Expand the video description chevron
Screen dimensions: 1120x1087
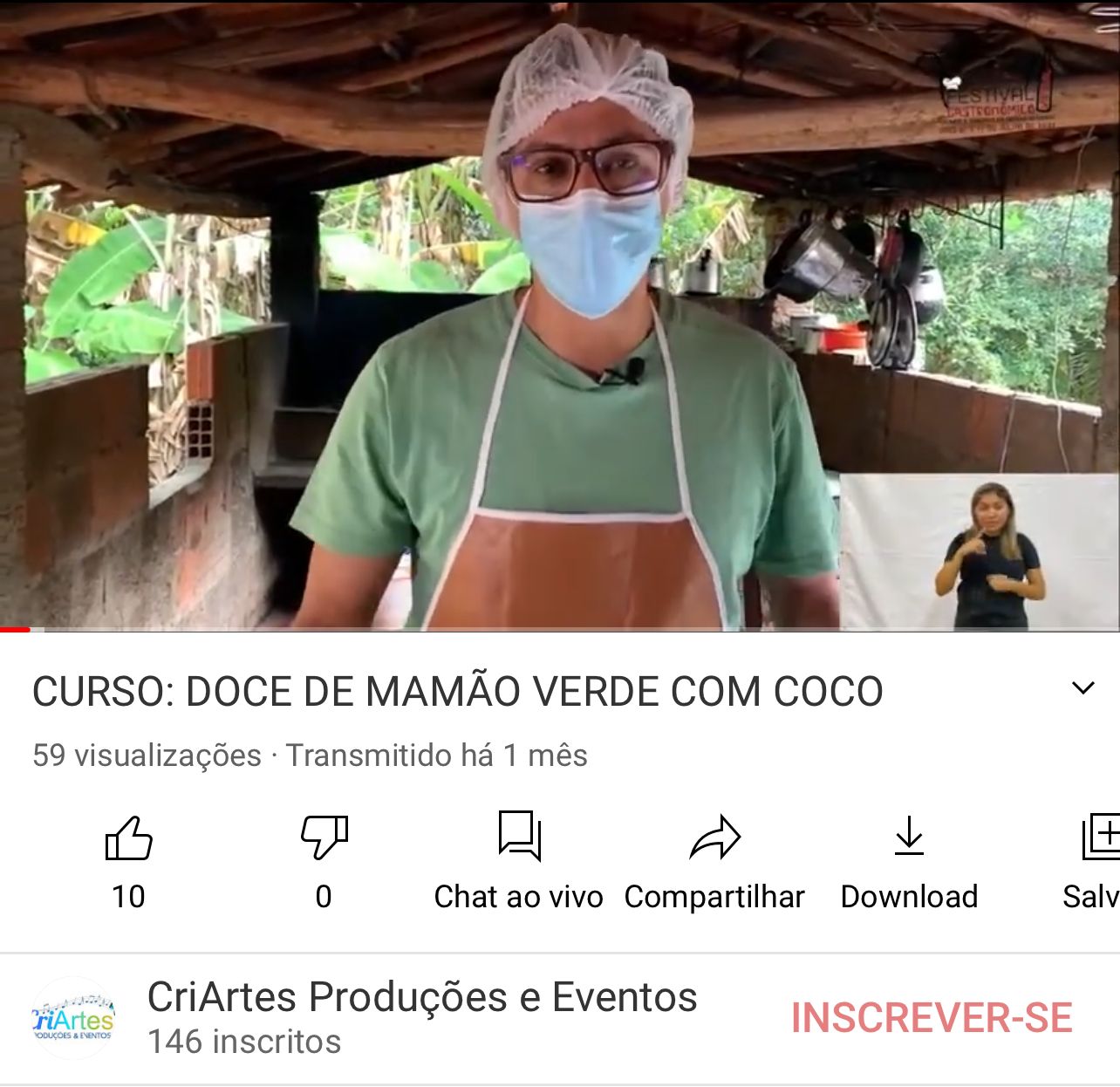click(1082, 688)
